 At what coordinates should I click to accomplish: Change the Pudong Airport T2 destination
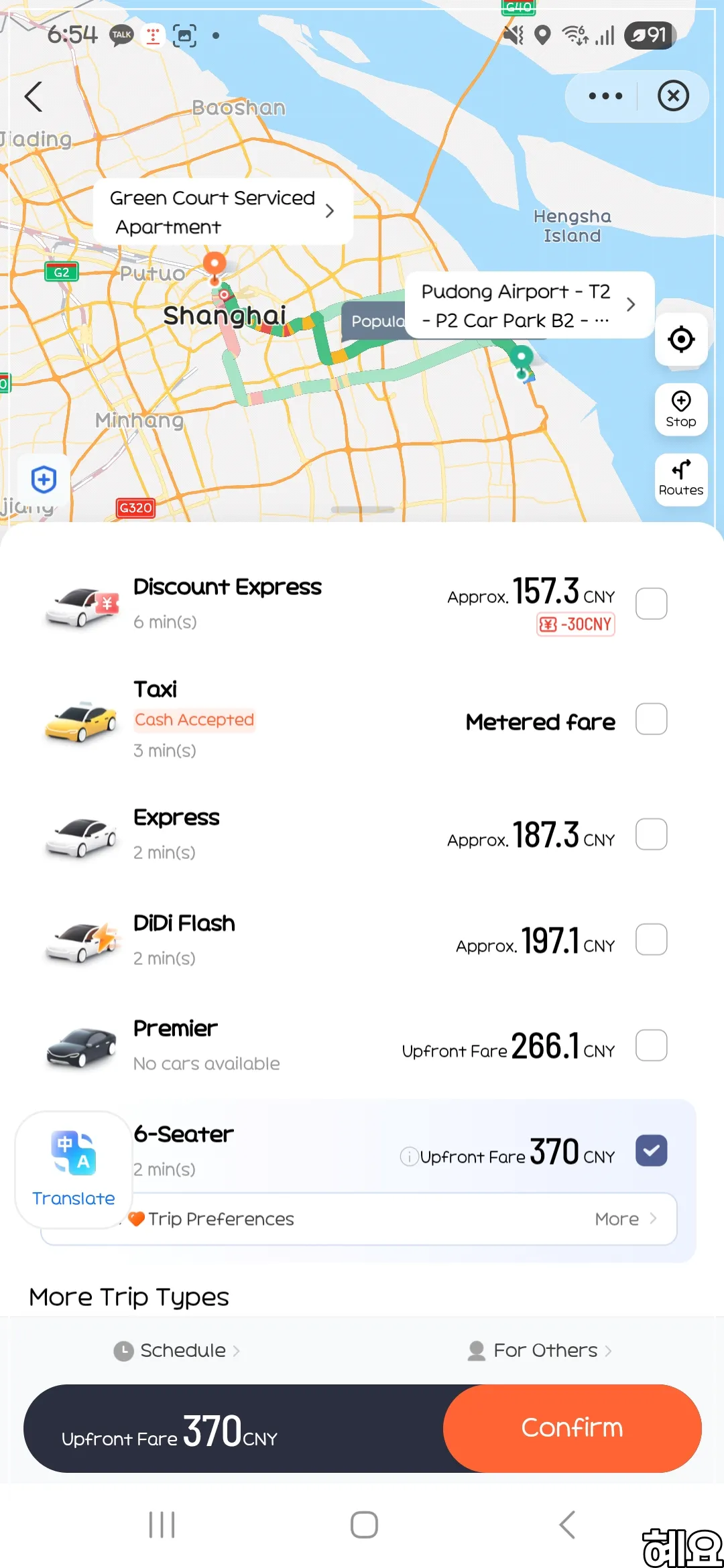(529, 306)
